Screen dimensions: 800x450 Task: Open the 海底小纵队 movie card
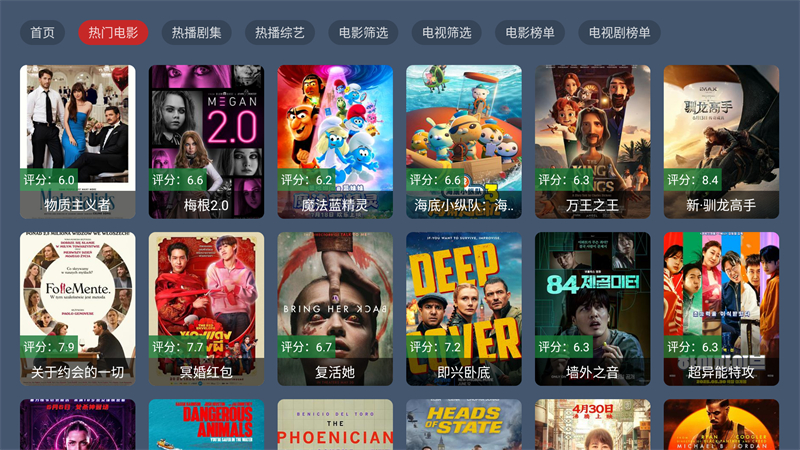(464, 140)
